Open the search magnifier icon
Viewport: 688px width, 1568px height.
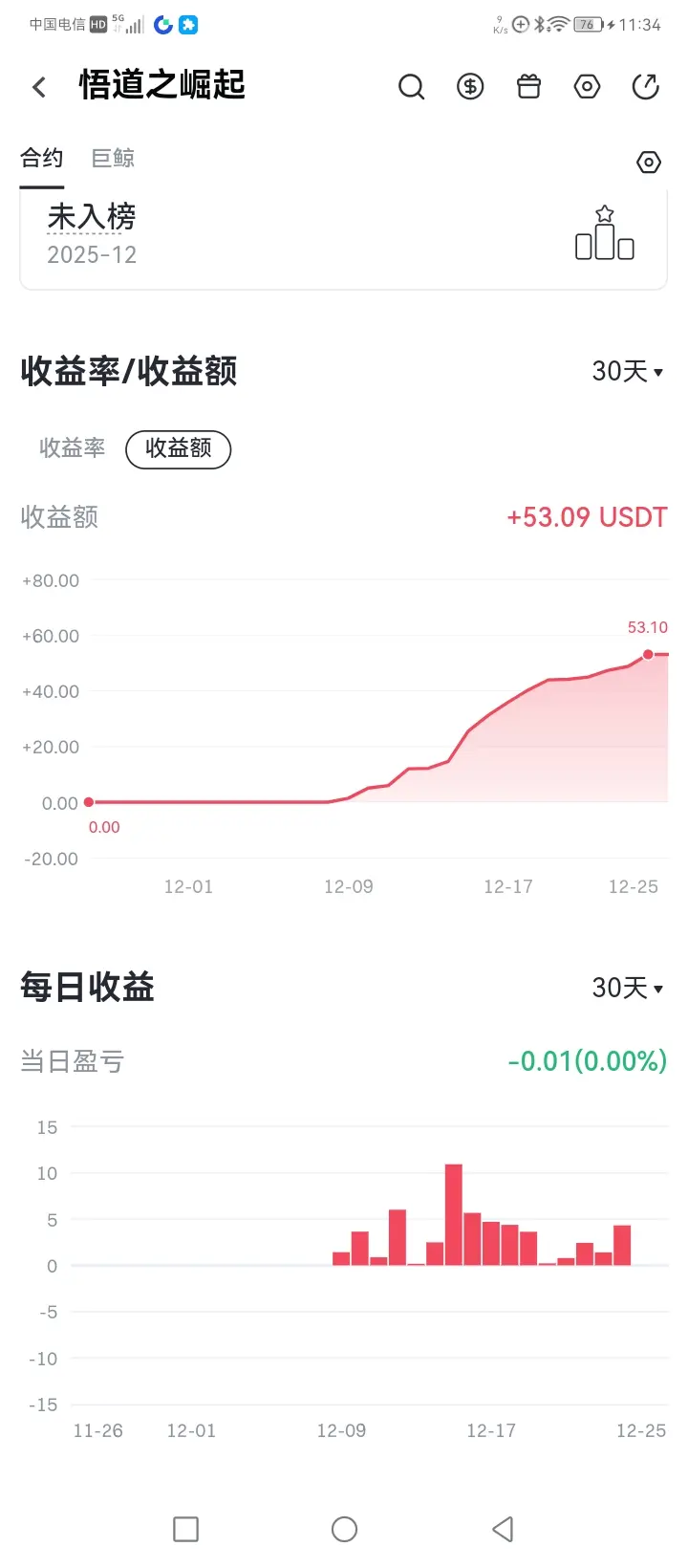(x=411, y=87)
